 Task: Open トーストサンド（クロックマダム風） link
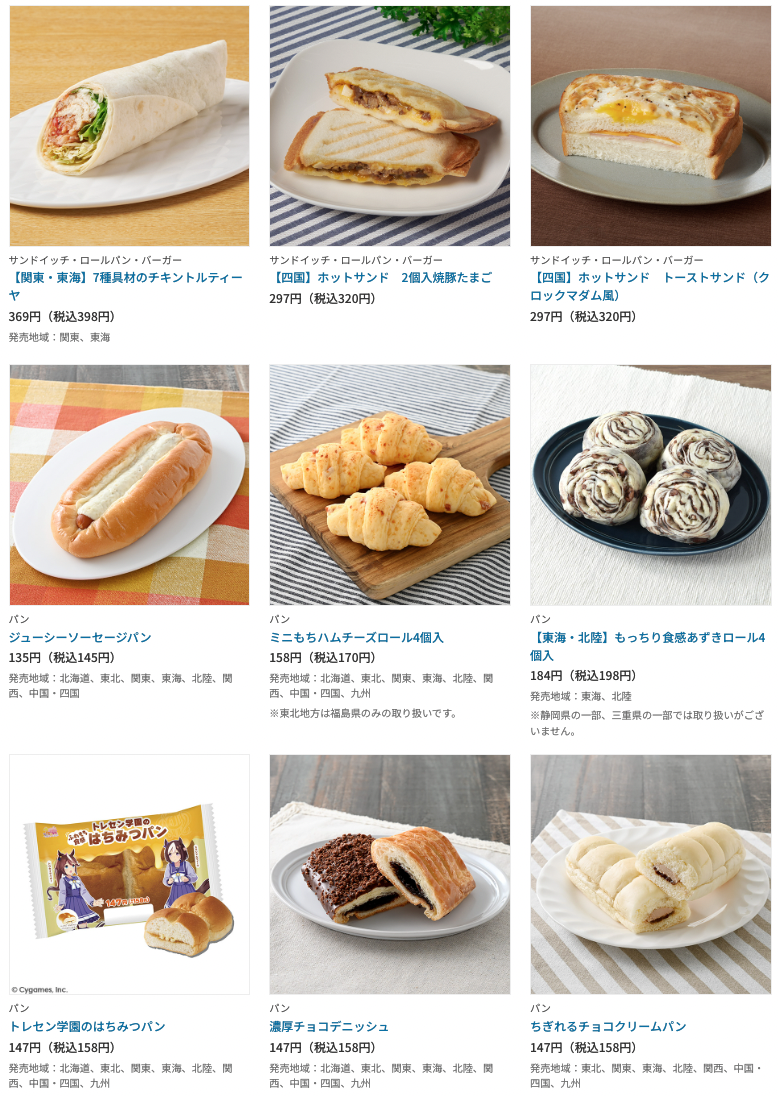click(x=650, y=277)
